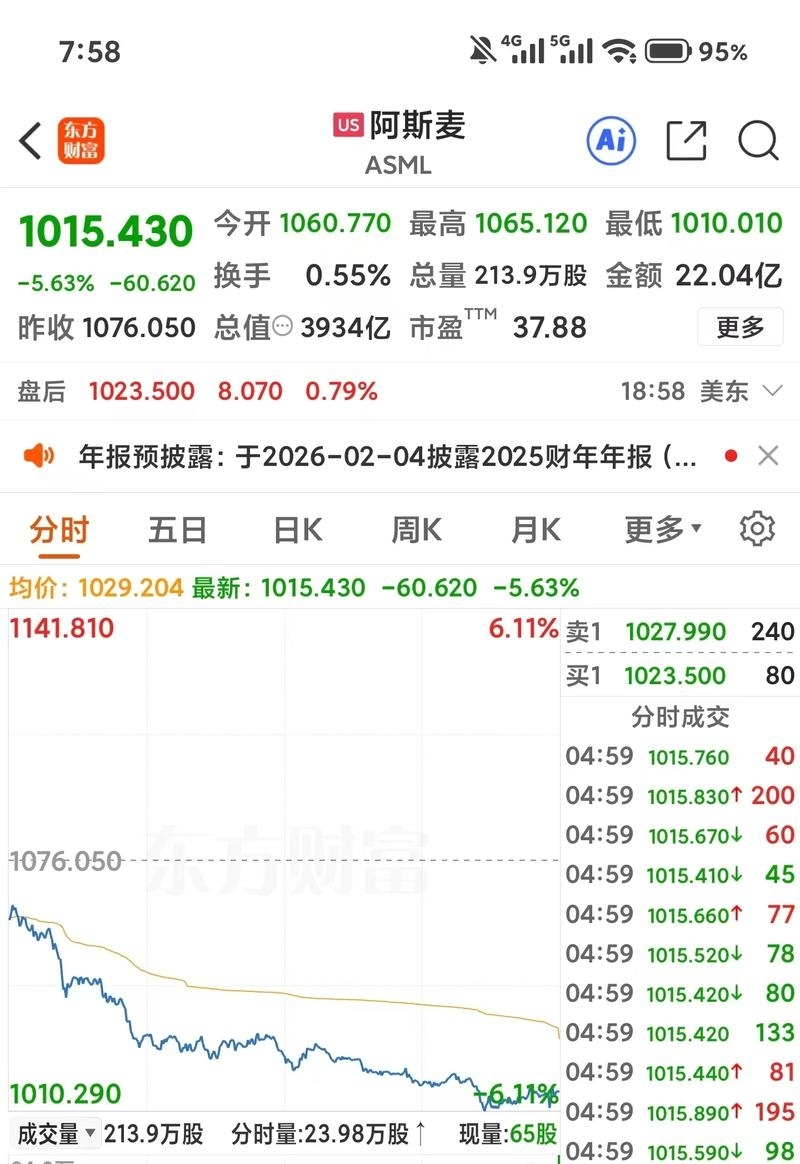Tap the share icon
The width and height of the screenshot is (800, 1164).
pyautogui.click(x=686, y=141)
